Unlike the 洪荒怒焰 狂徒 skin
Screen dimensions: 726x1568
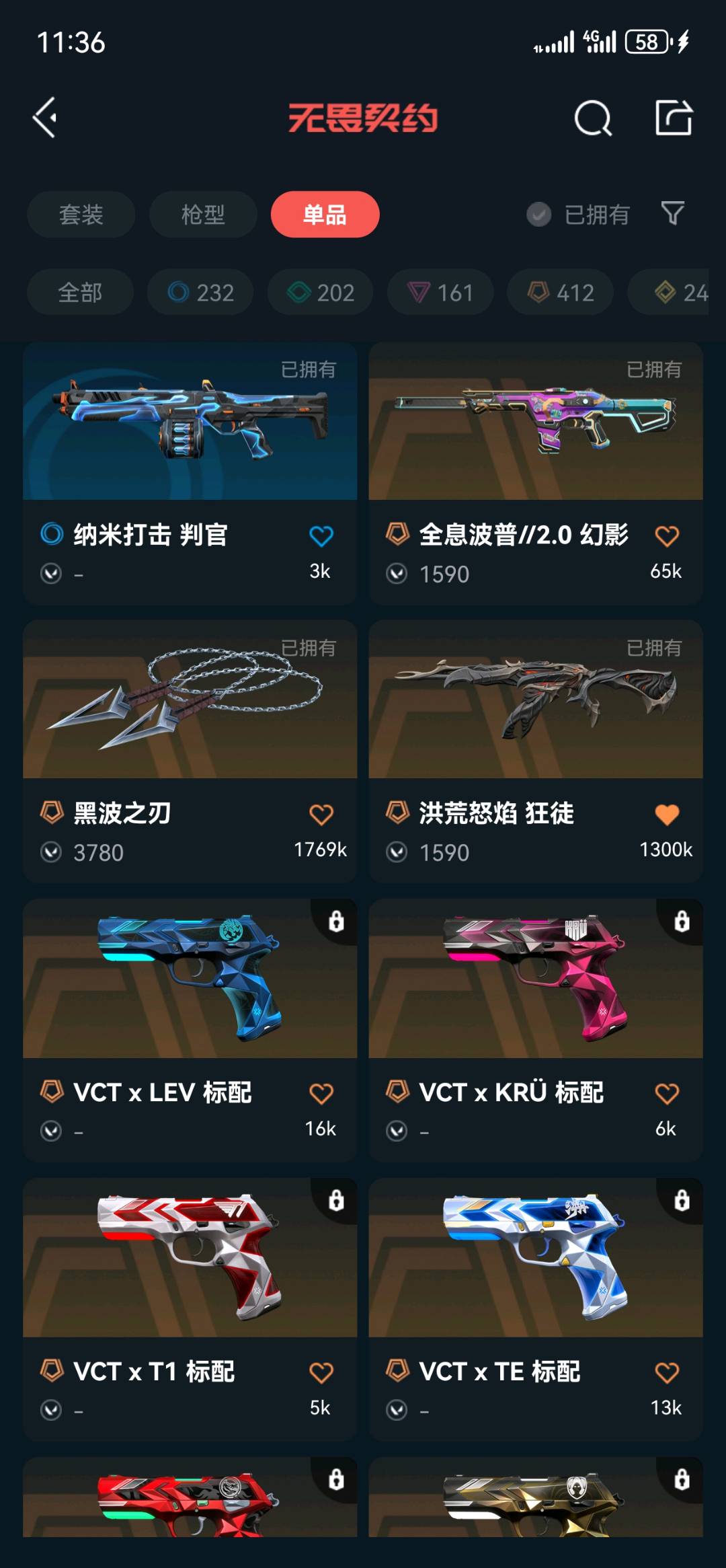667,815
